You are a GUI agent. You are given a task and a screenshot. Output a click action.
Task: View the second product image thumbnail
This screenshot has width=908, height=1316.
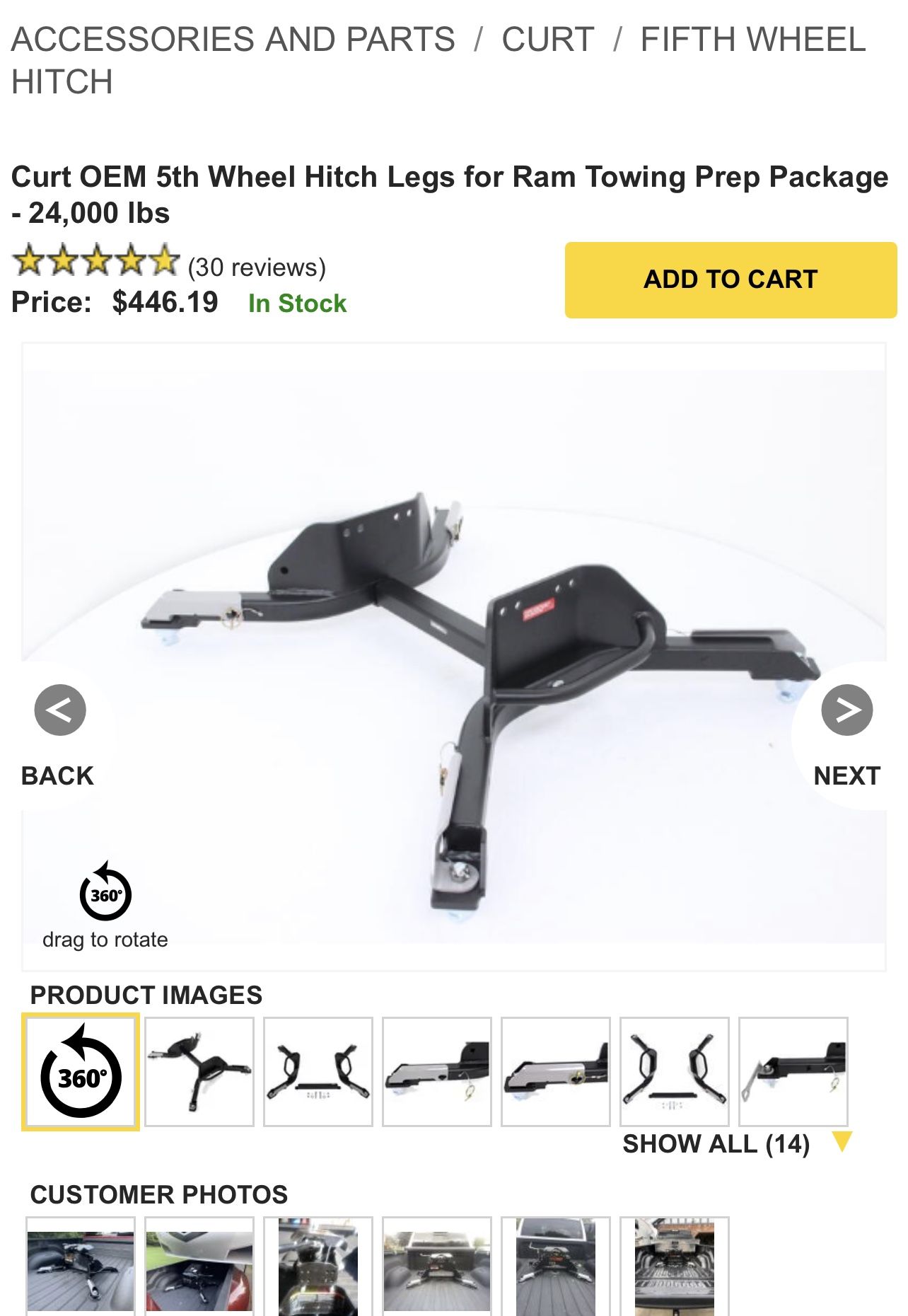[x=199, y=1071]
